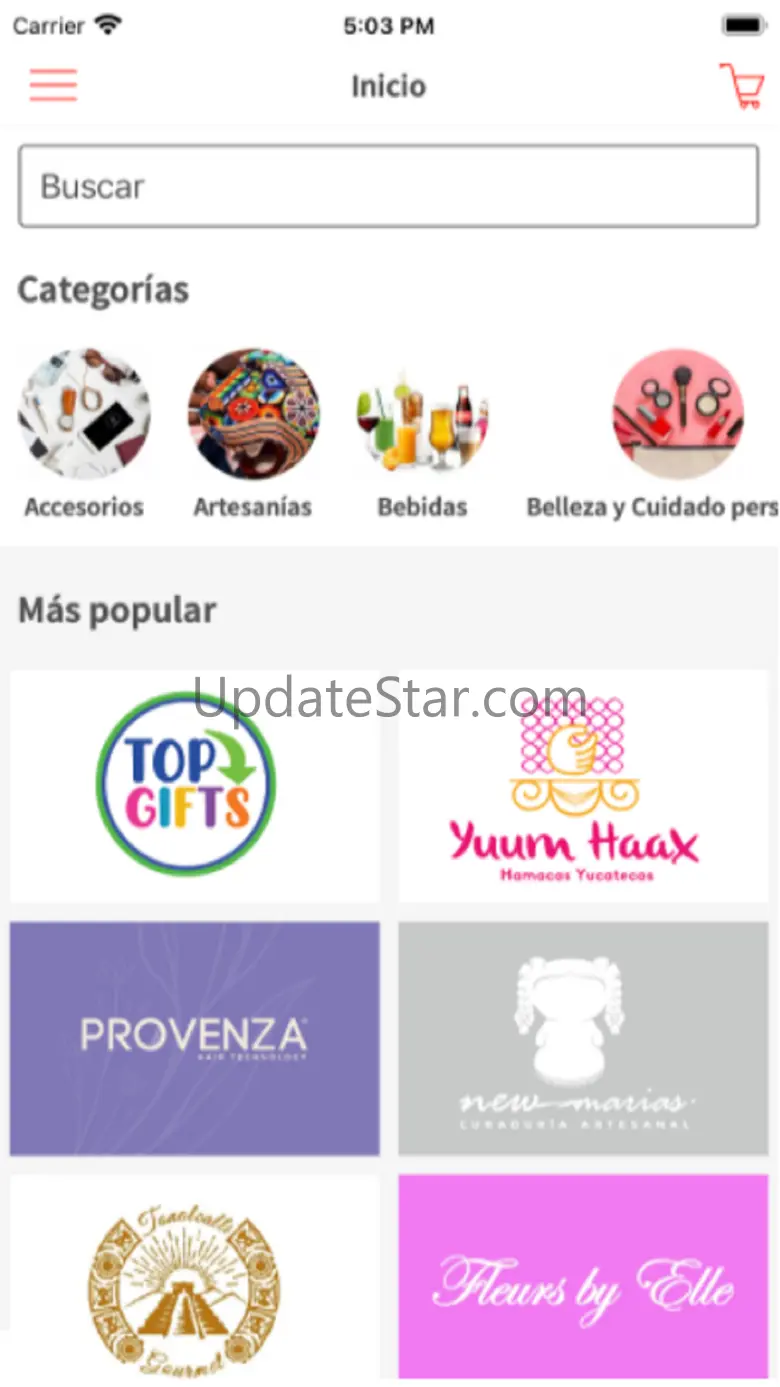Tap the Buscar search field
This screenshot has width=780, height=1387.
[388, 186]
